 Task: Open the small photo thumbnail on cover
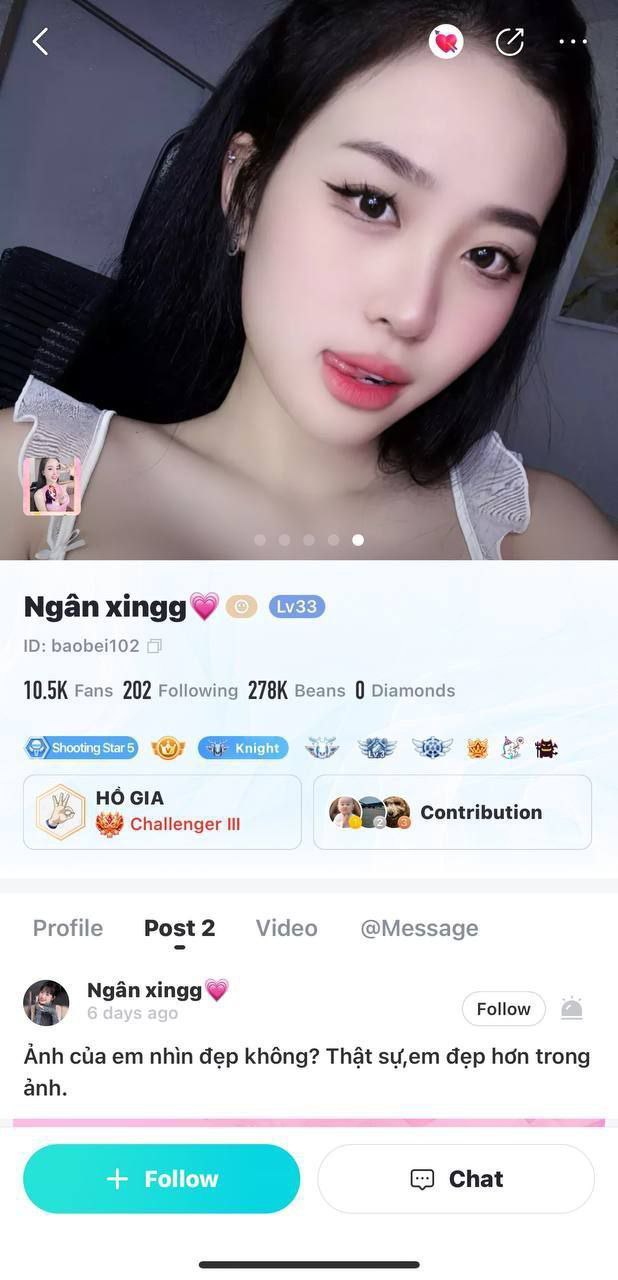click(51, 486)
